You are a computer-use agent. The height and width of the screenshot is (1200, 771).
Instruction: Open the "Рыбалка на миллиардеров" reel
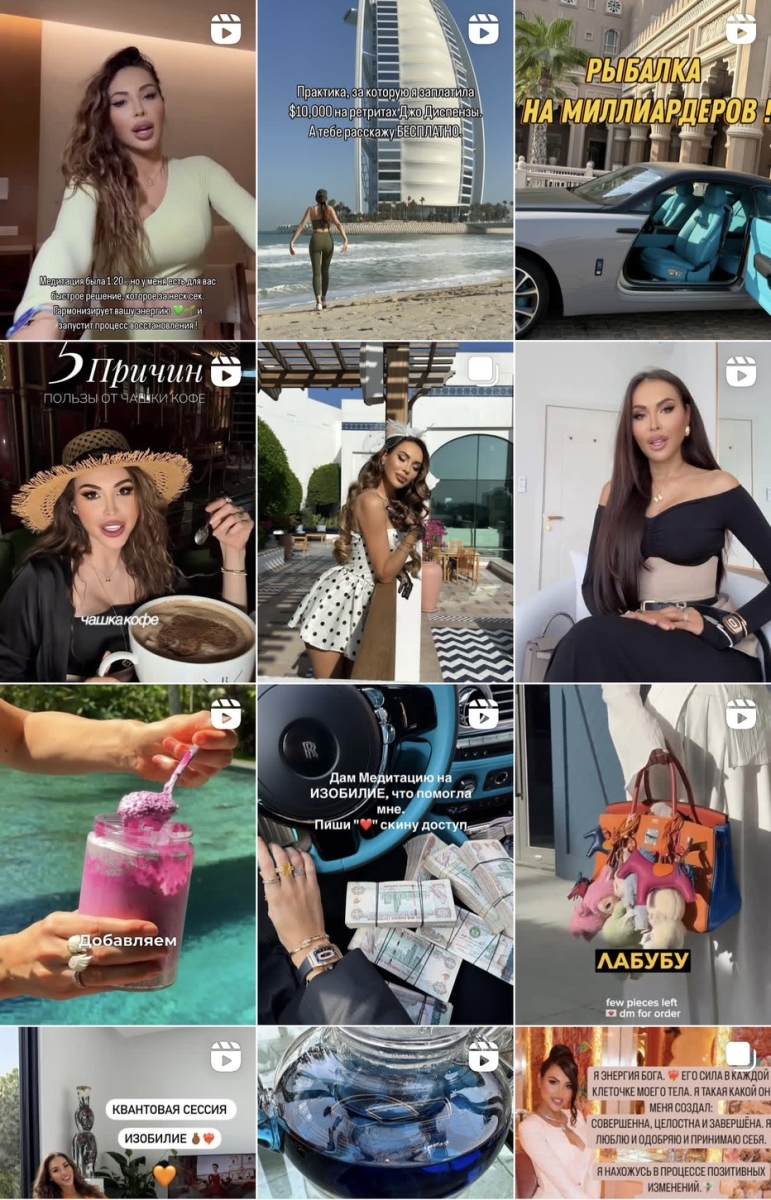tap(643, 170)
